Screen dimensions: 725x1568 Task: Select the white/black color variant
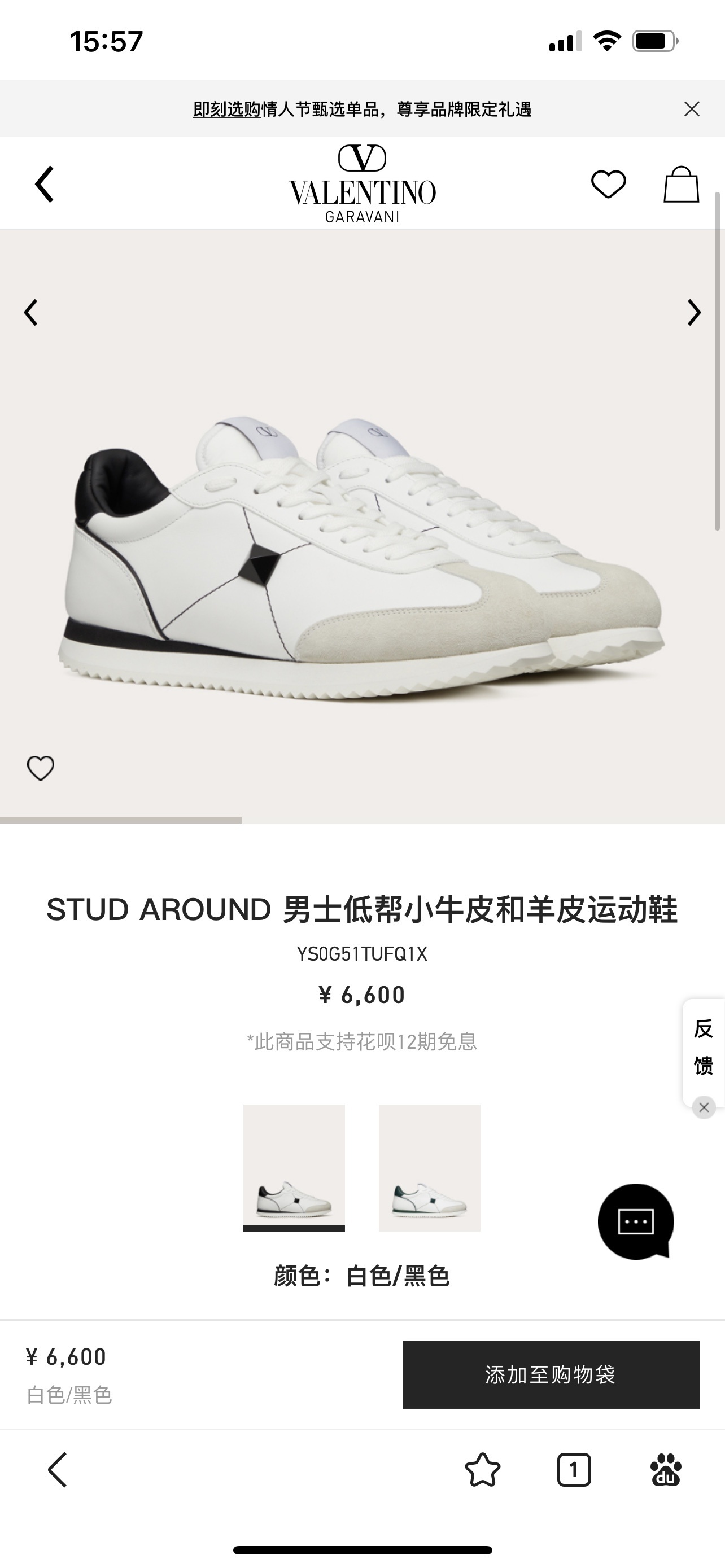pyautogui.click(x=294, y=1167)
